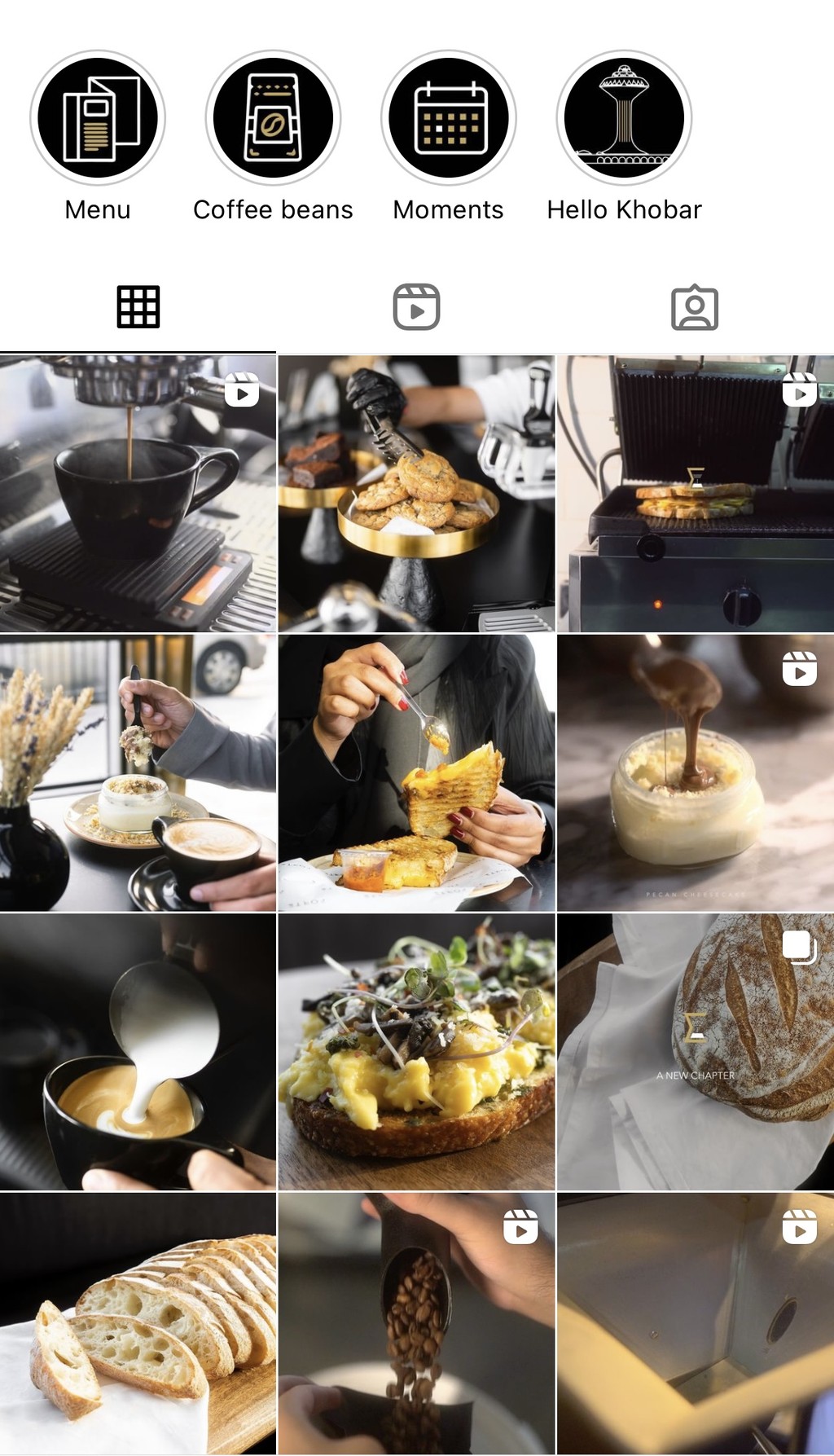Screen dimensions: 834x1456
Task: Open the sliced bread loaf post
Action: [138, 1324]
